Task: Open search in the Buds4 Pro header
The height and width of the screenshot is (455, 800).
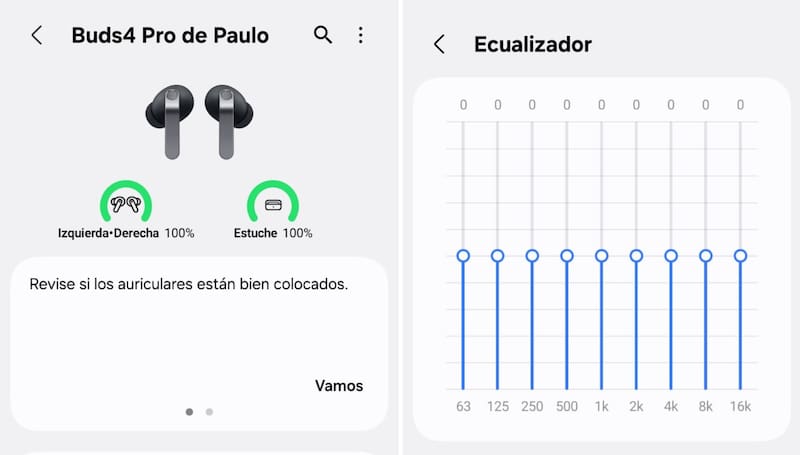Action: point(322,35)
